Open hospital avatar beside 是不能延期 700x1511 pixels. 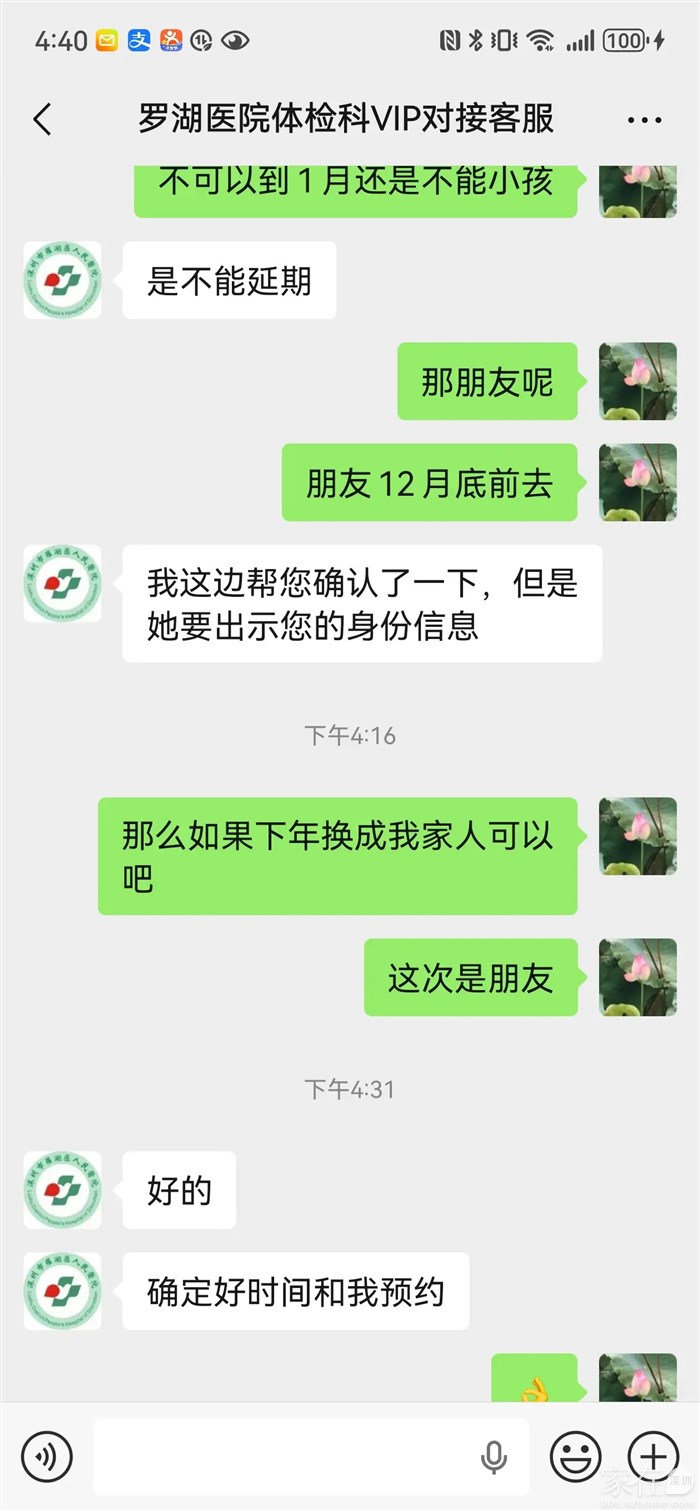click(62, 281)
